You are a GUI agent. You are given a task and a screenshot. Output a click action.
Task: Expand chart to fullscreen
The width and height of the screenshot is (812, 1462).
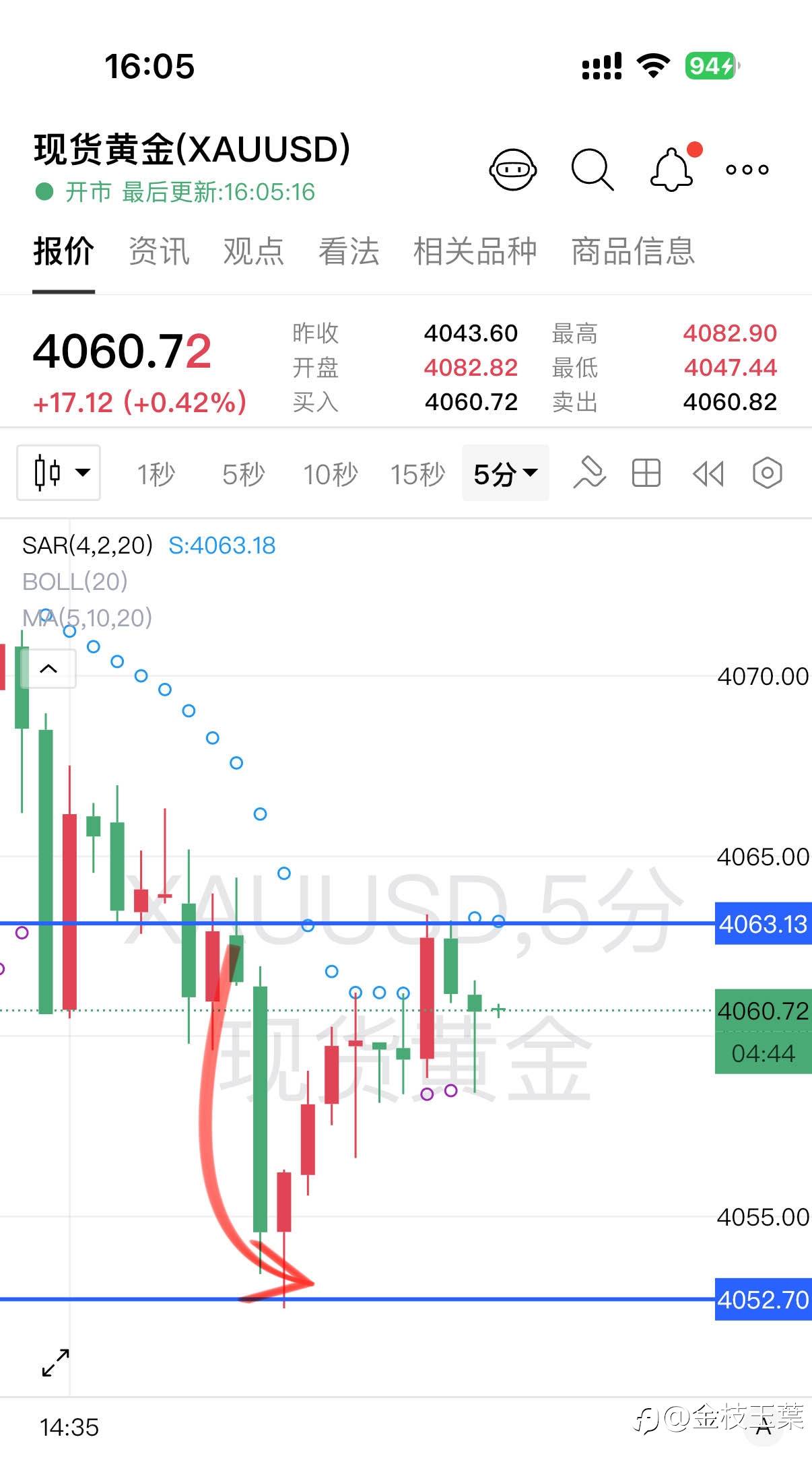coord(55,1362)
